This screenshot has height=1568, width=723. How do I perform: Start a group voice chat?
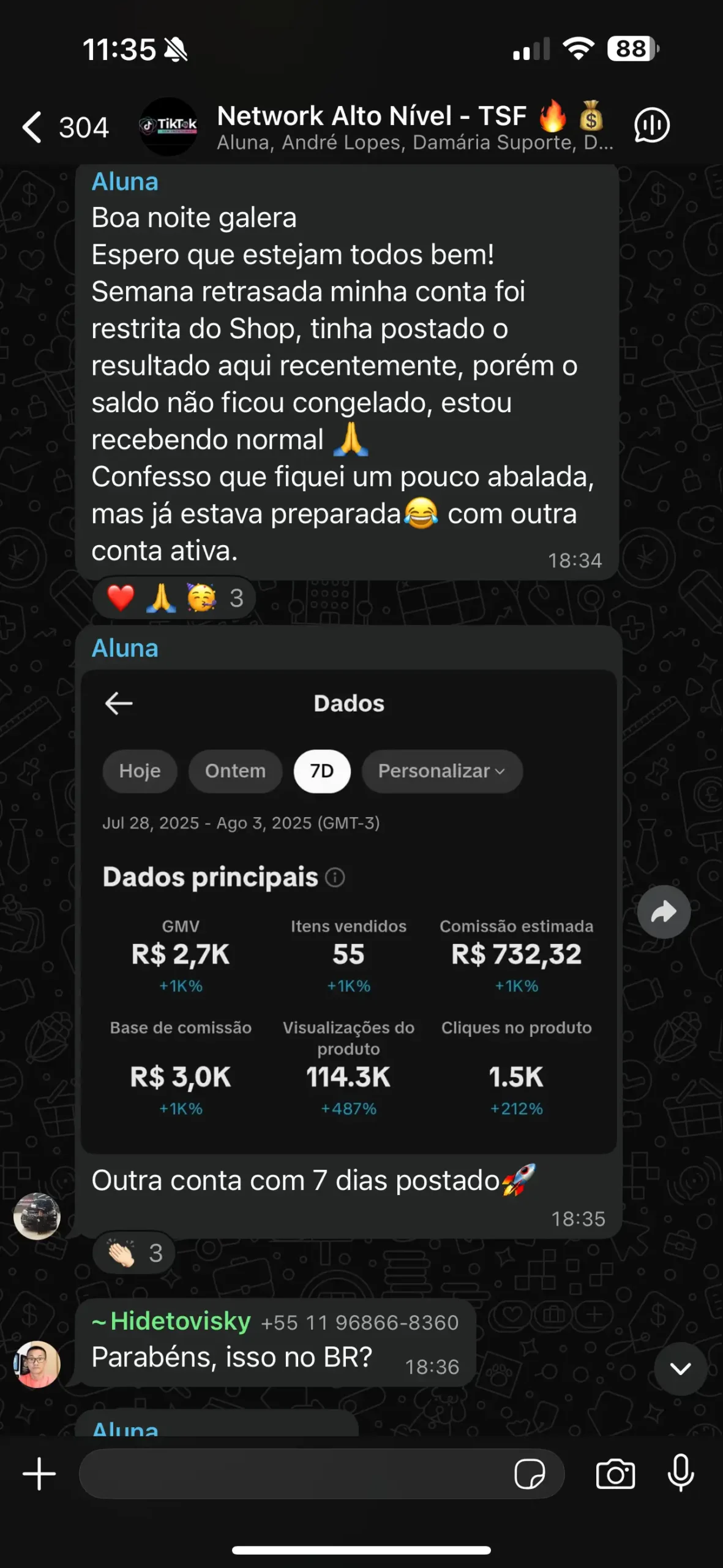coord(652,126)
